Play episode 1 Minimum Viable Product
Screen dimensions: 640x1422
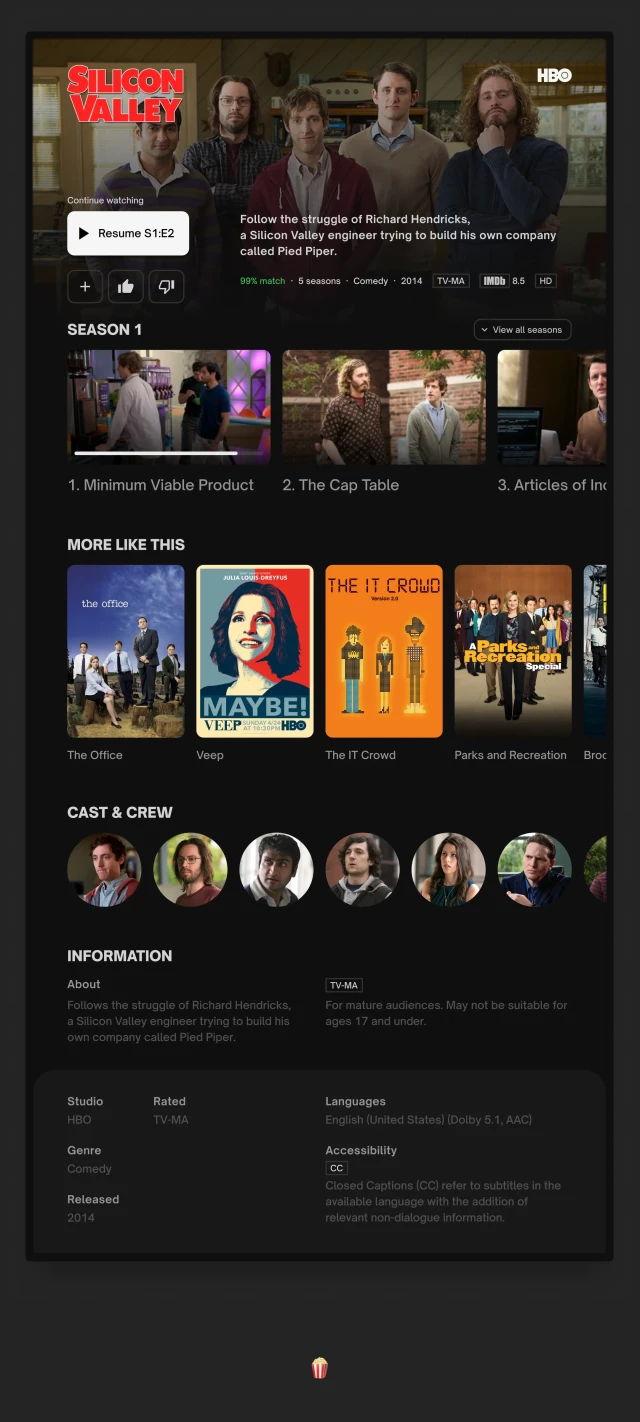click(x=168, y=406)
